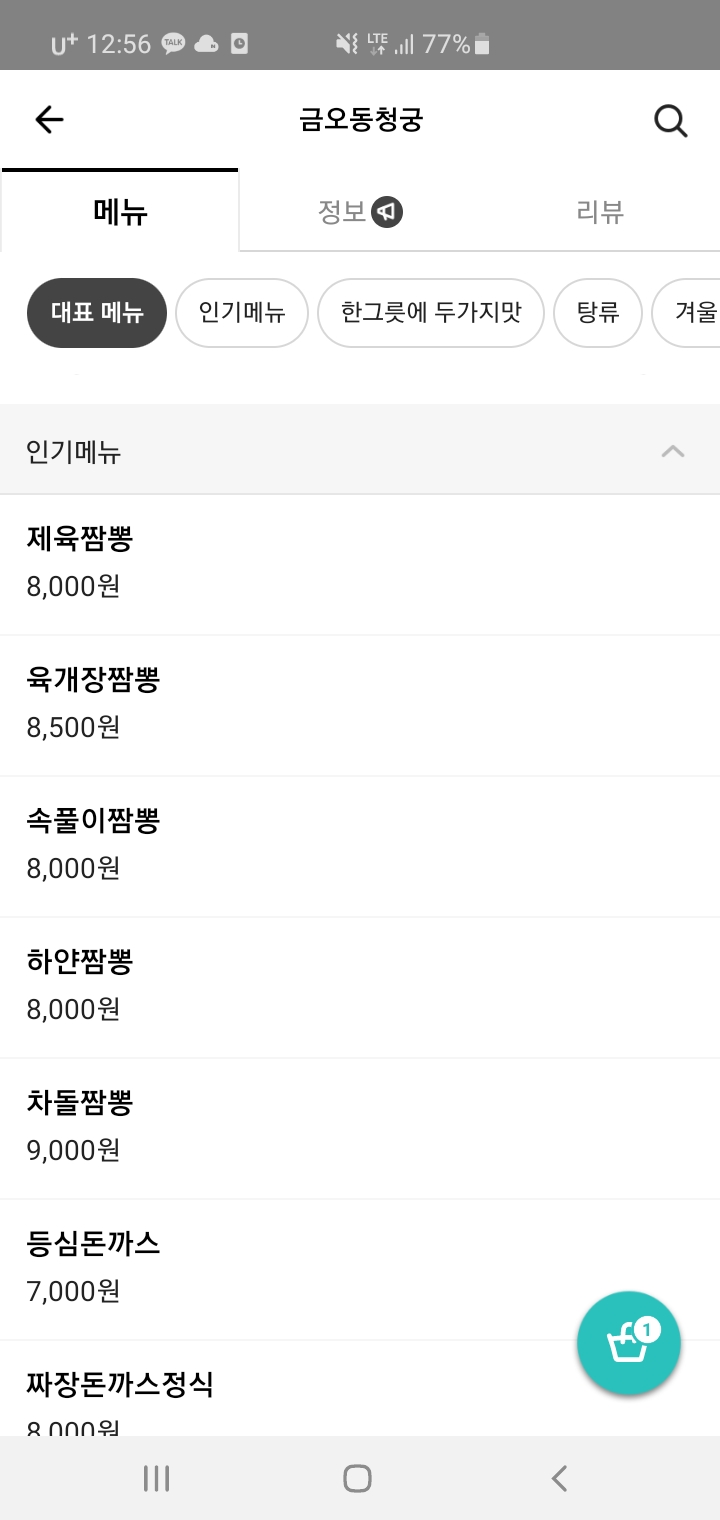Select the 한그릇에 두가지맛 chip
Viewport: 720px width, 1520px height.
pos(430,313)
